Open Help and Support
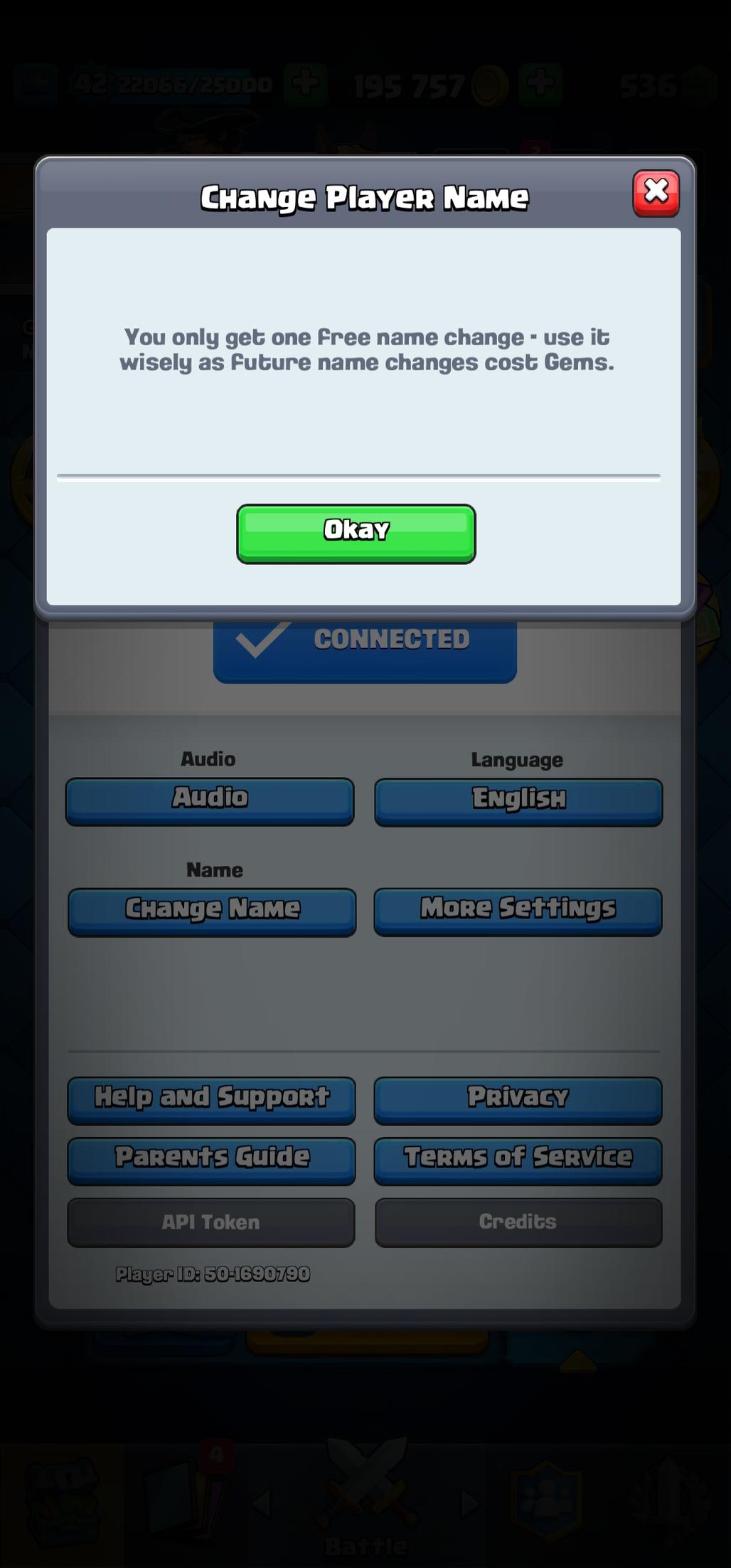The height and width of the screenshot is (1568, 731). coord(211,1099)
